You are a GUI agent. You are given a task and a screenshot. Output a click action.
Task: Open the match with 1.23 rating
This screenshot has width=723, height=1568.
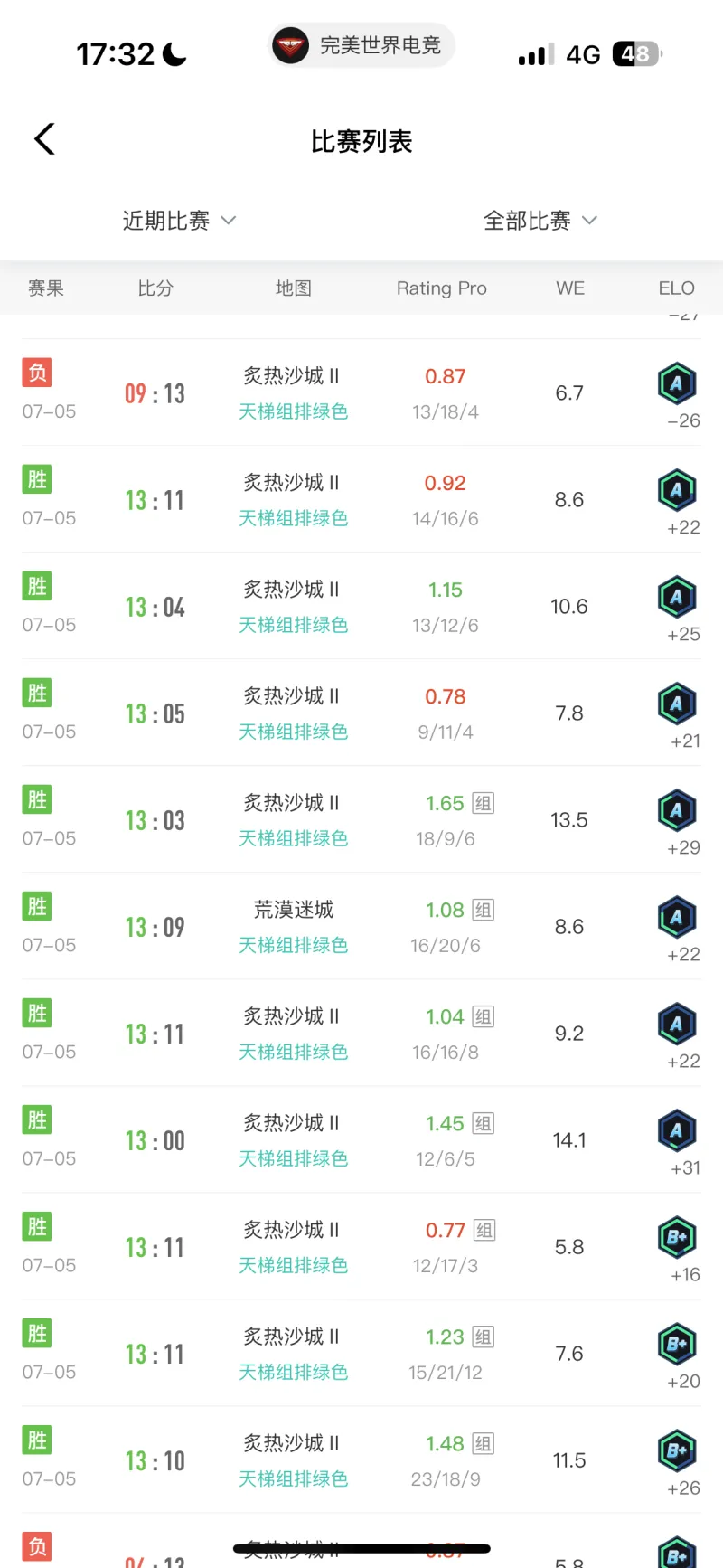coord(361,1353)
